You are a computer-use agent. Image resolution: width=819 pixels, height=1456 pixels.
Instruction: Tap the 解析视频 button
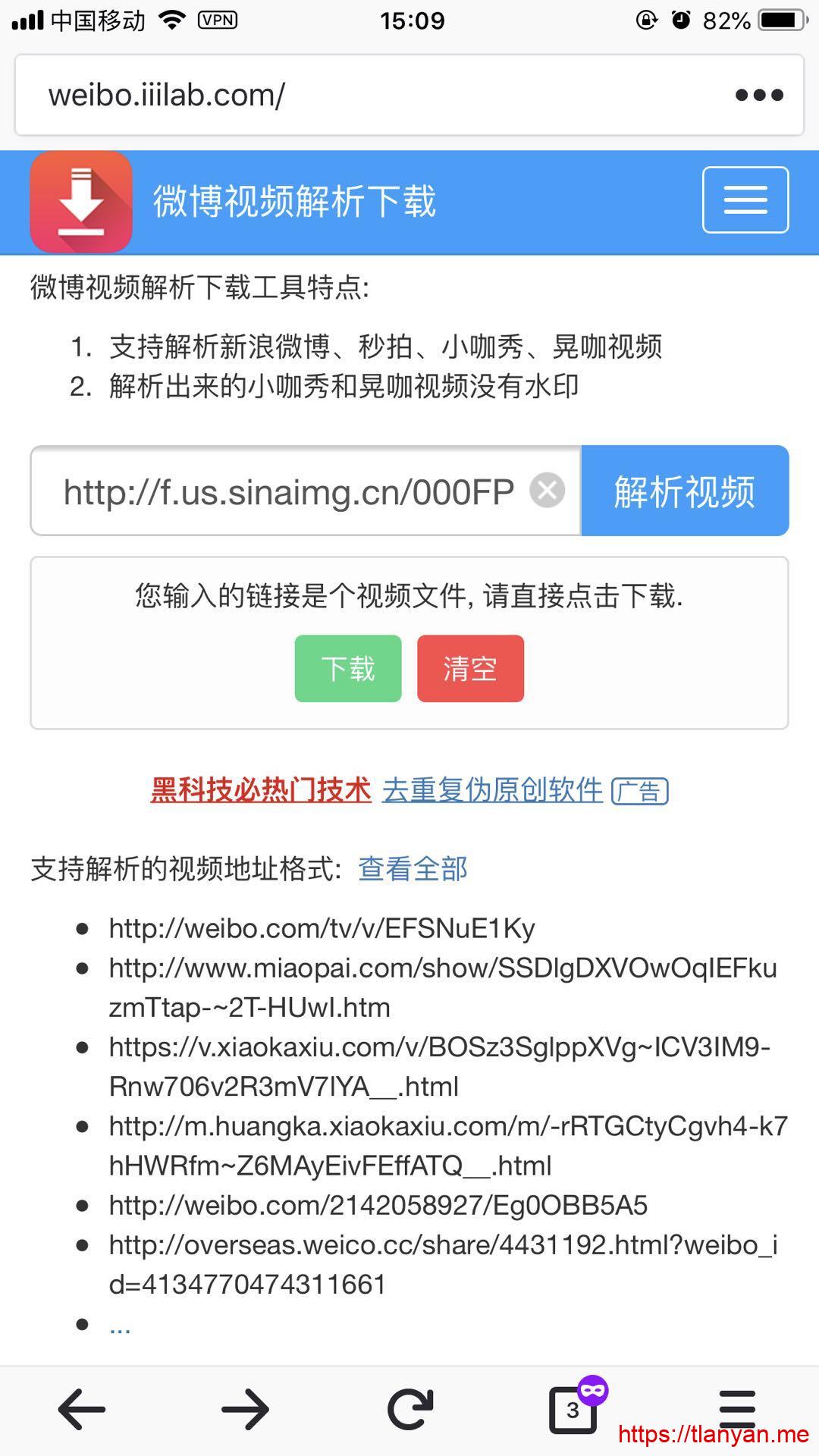(x=685, y=491)
